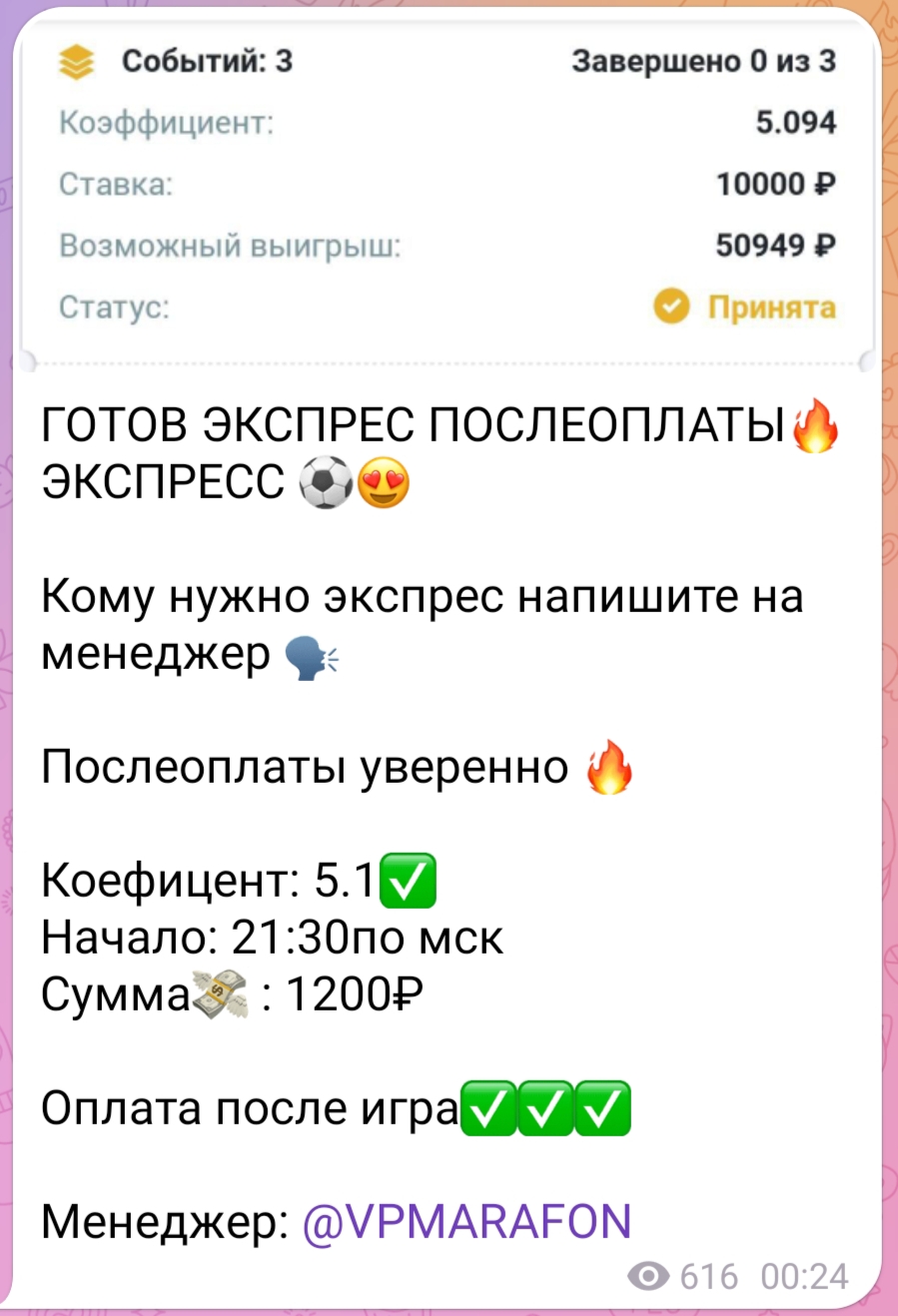Image resolution: width=898 pixels, height=1316 pixels.
Task: Click the eye views icon at the bottom
Action: tap(649, 1276)
